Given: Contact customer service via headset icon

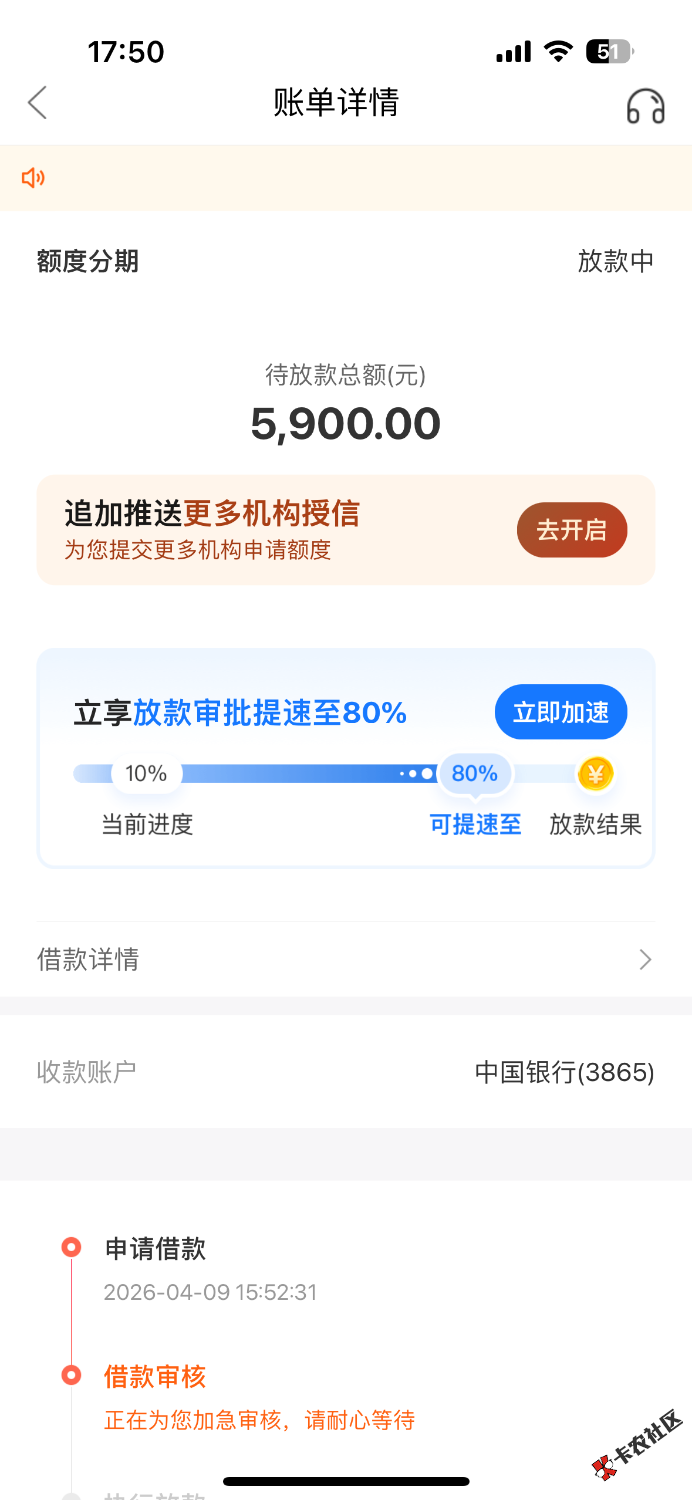Looking at the screenshot, I should (x=645, y=105).
